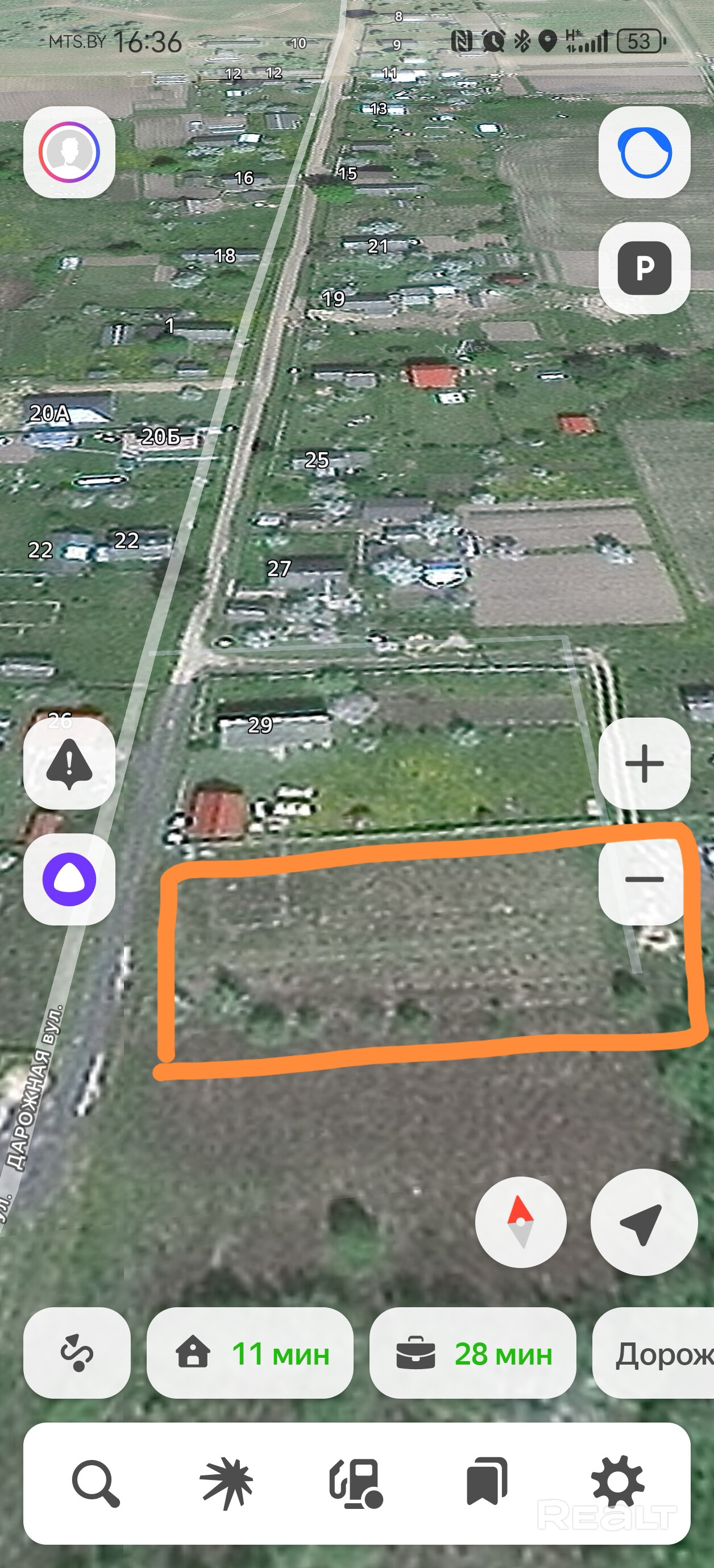Tap the blue circle button below the status bar

[644, 152]
